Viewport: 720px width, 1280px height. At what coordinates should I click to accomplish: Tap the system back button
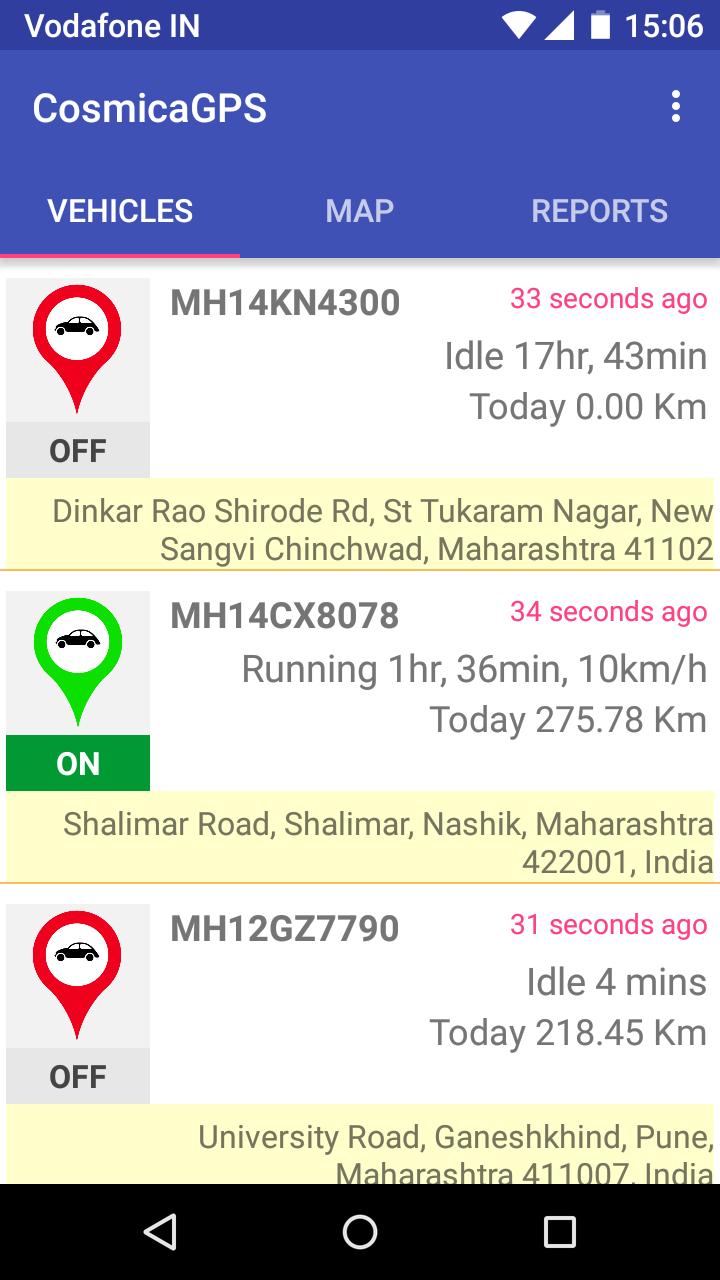pyautogui.click(x=160, y=1232)
